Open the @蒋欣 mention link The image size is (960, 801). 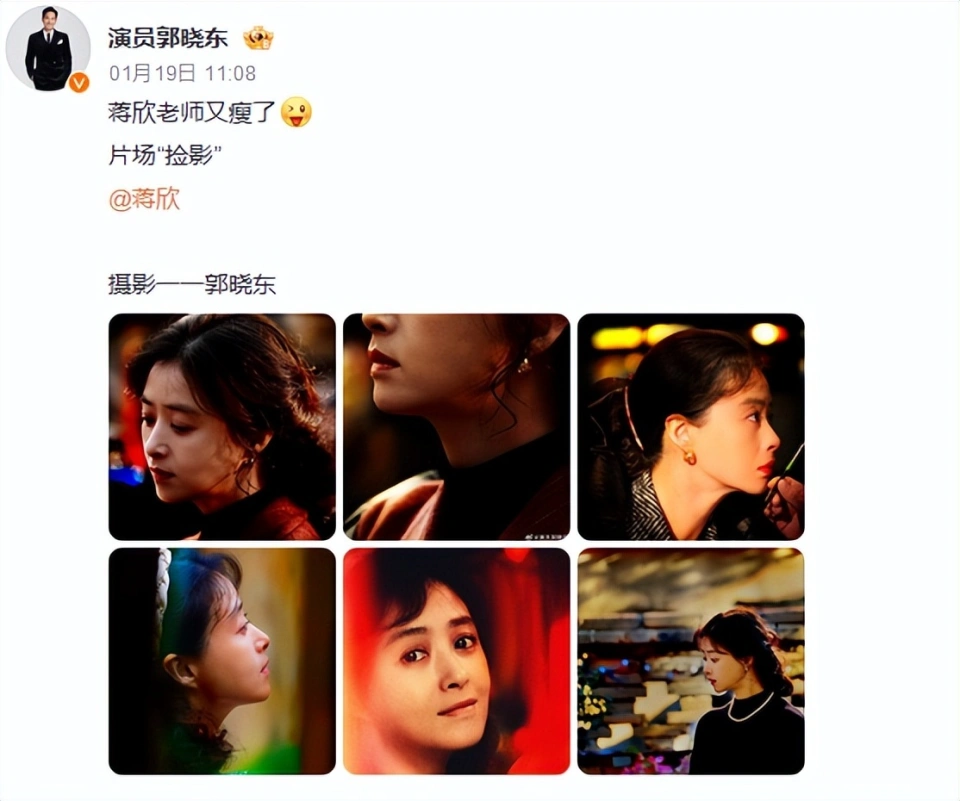pos(144,199)
